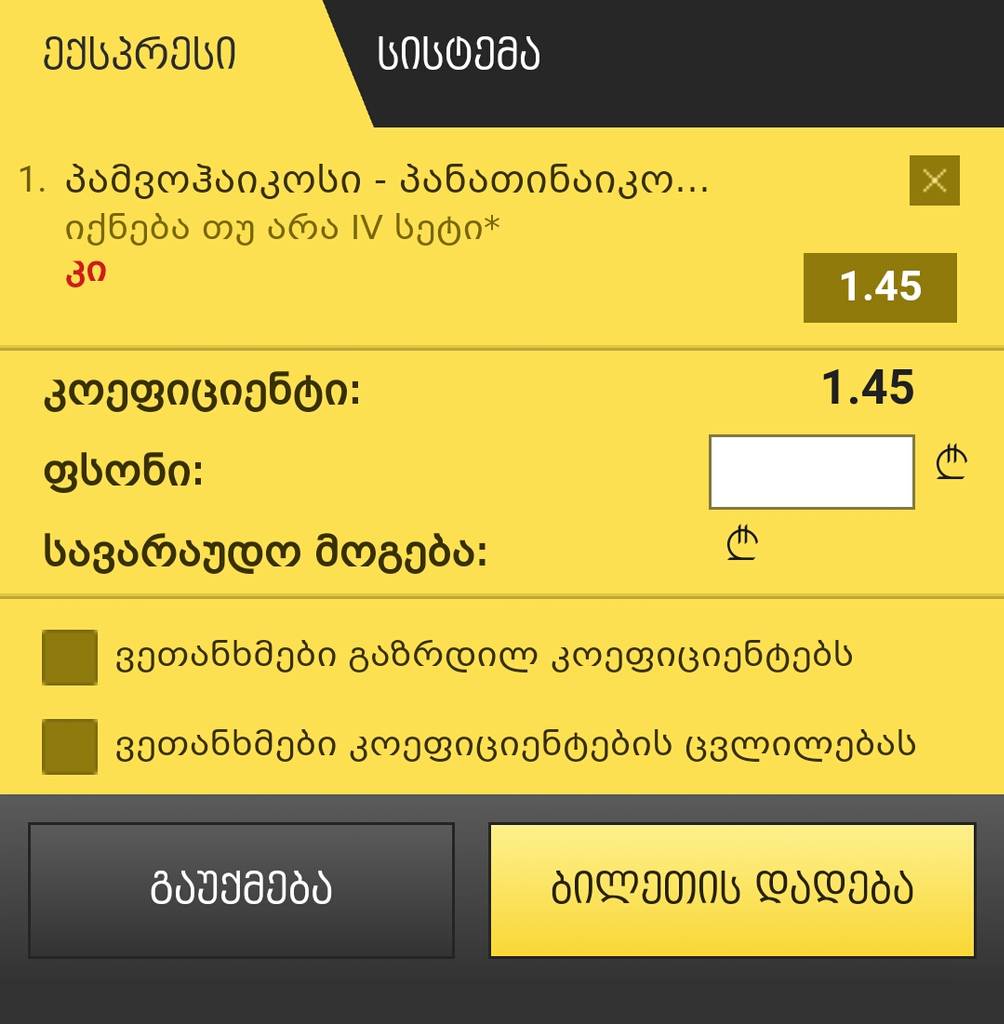Place the bet with ბილეთის დადება
1004x1024 pixels.
732,888
